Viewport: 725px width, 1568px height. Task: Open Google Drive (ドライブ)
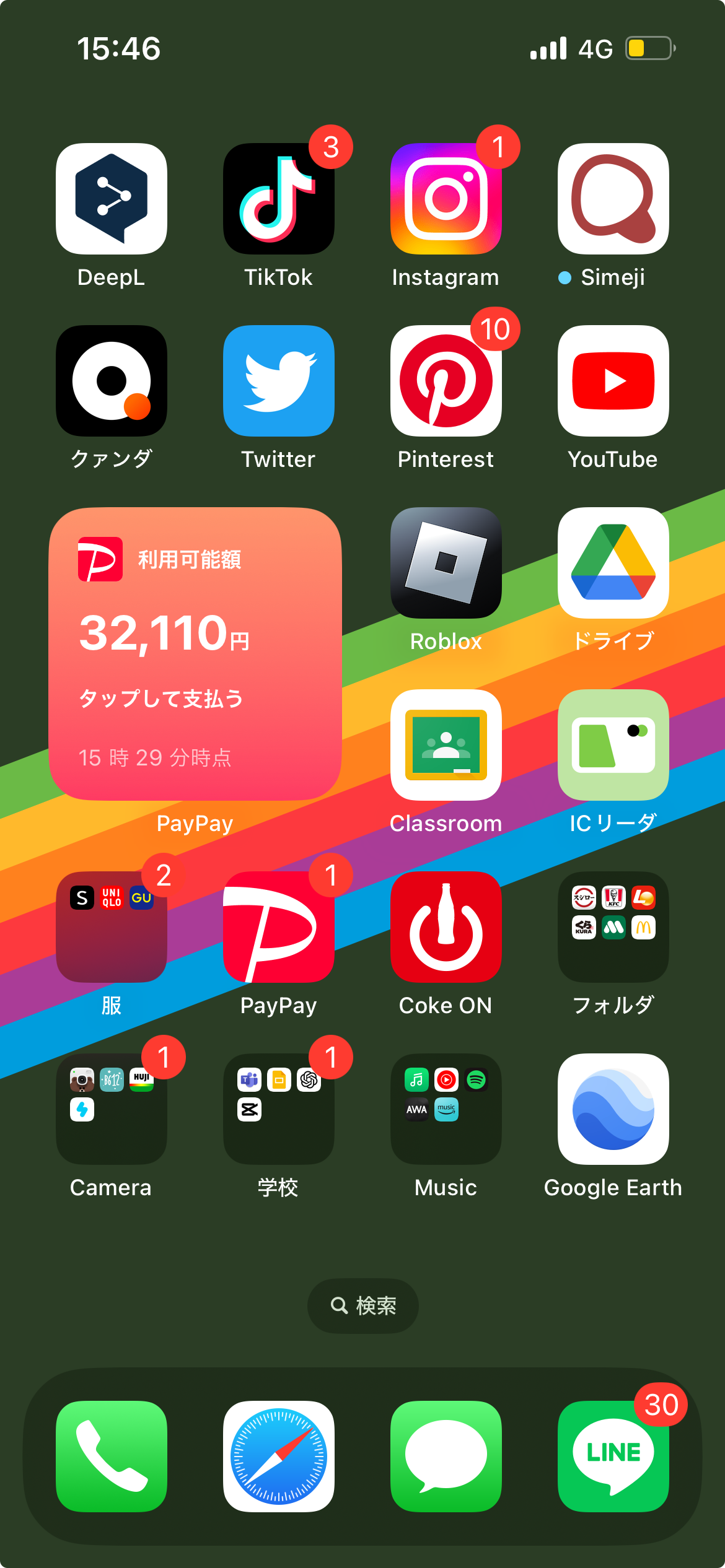click(x=613, y=563)
